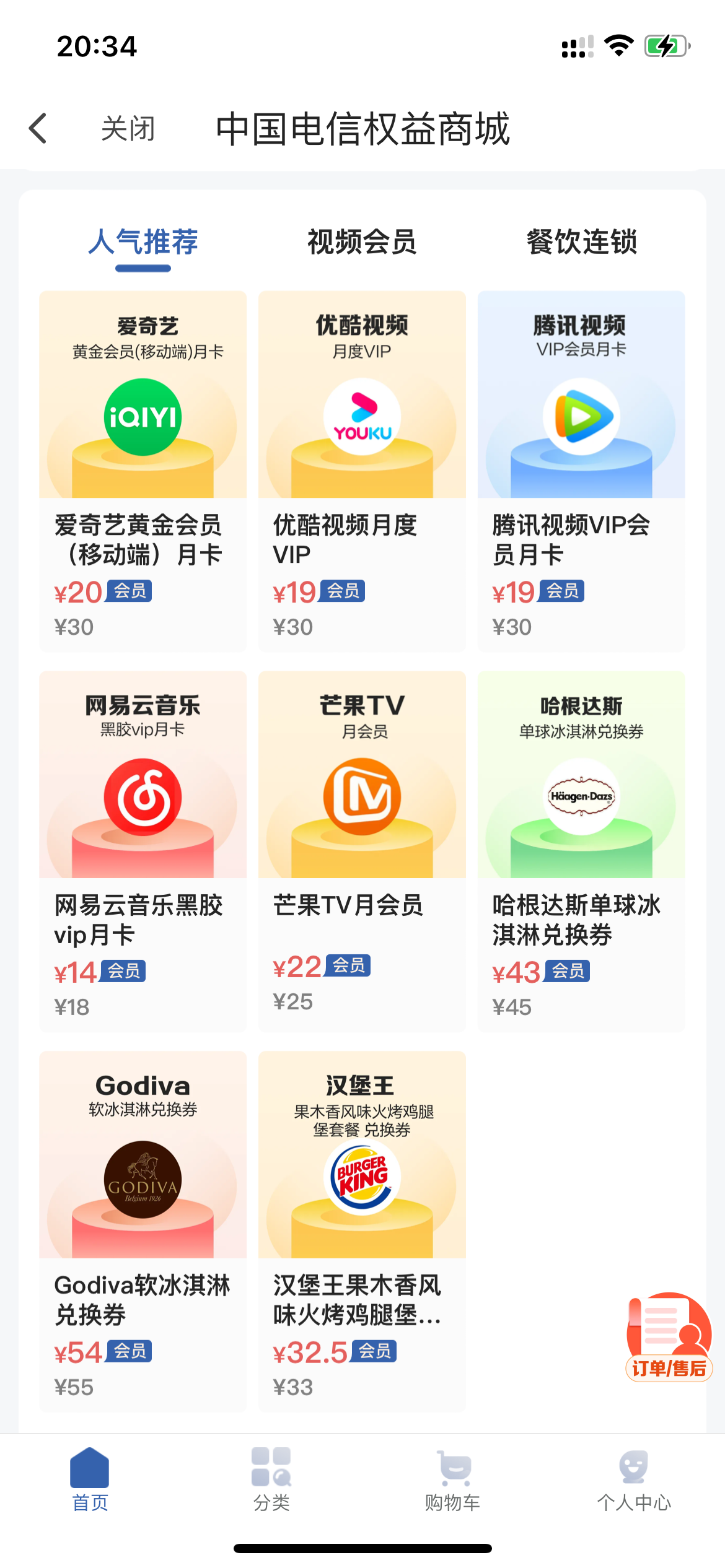Open the 分类 tab
Image resolution: width=725 pixels, height=1568 pixels.
tap(271, 1479)
